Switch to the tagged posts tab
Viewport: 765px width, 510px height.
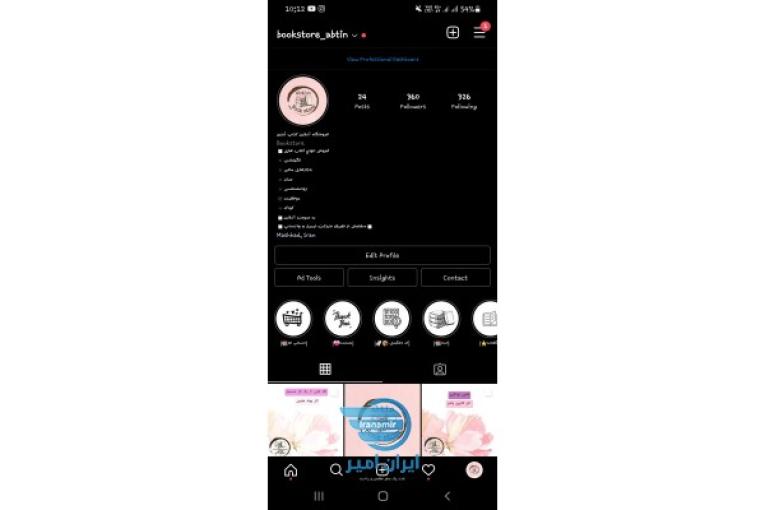pos(439,369)
